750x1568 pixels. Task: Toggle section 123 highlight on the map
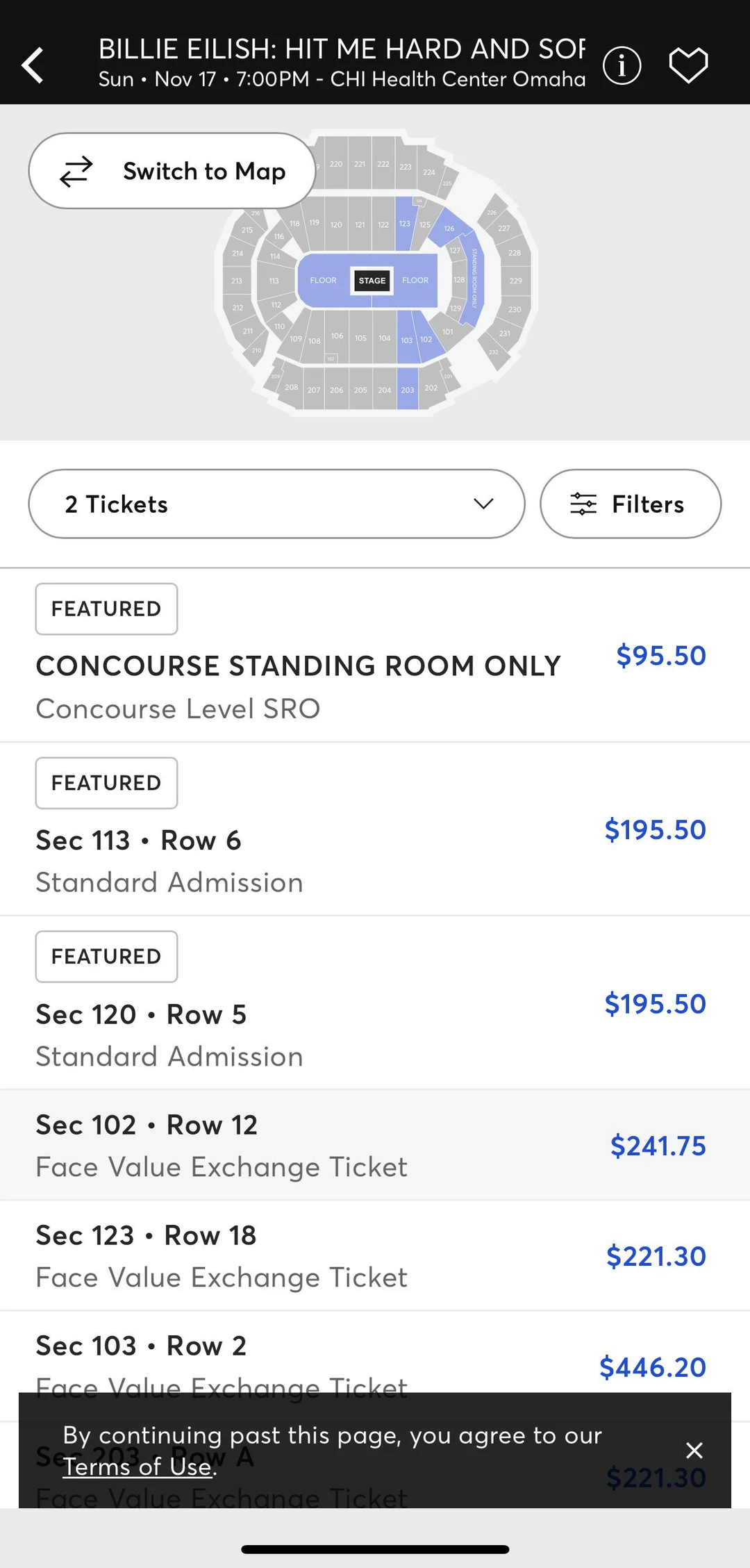click(x=406, y=224)
